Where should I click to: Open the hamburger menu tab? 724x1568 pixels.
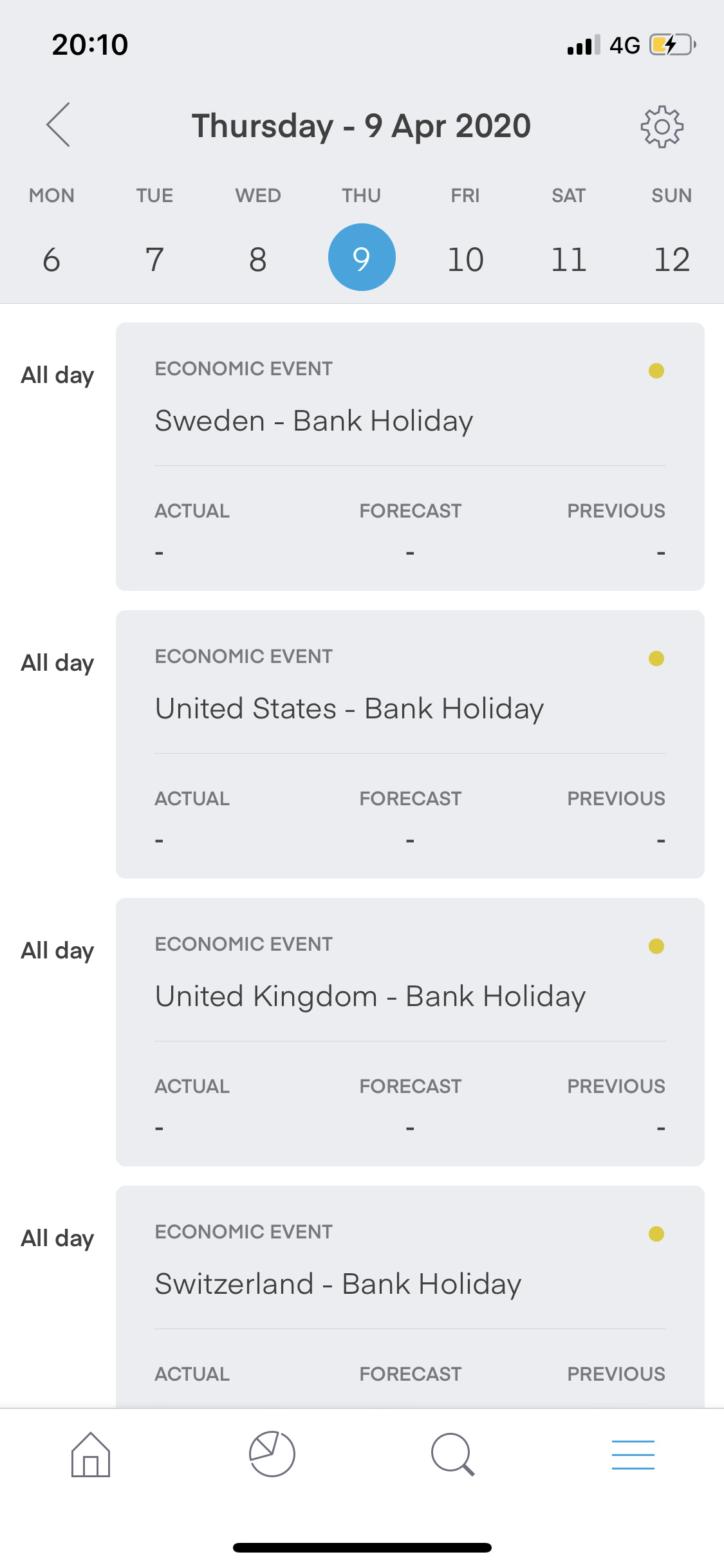[x=633, y=1455]
